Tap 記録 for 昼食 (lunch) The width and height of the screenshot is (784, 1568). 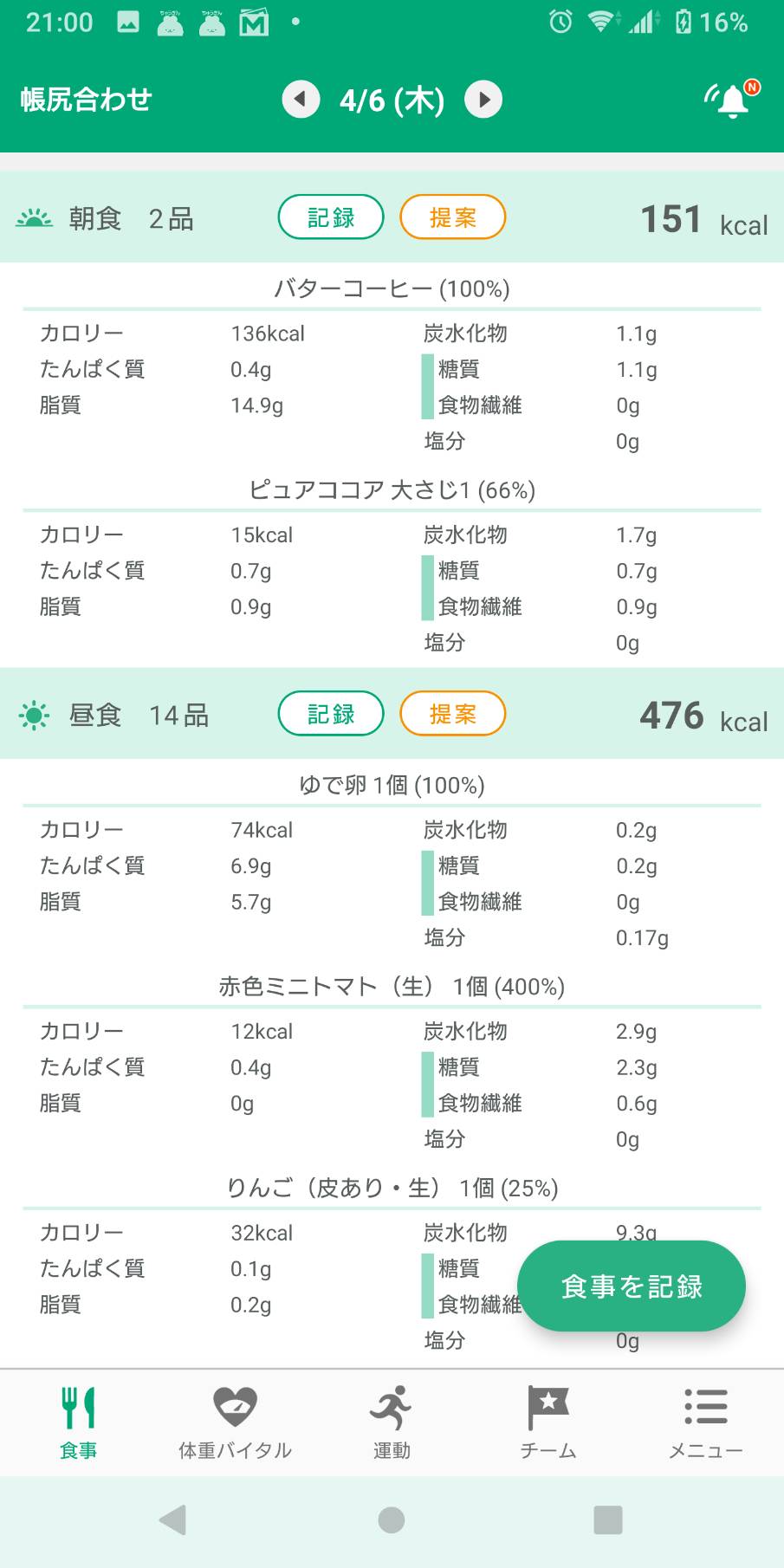click(331, 714)
